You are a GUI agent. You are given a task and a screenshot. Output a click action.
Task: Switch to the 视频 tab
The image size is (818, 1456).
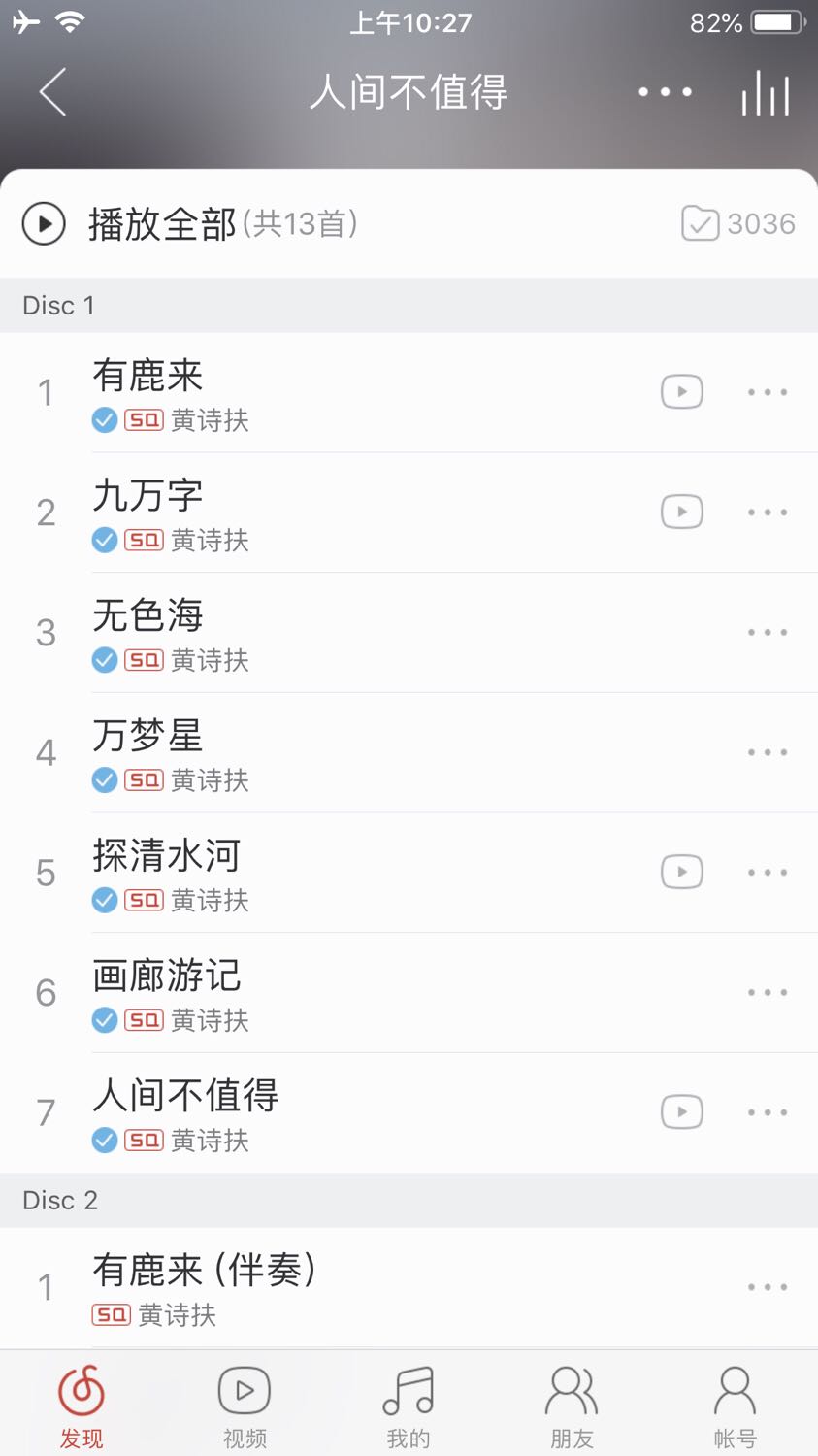click(245, 1406)
